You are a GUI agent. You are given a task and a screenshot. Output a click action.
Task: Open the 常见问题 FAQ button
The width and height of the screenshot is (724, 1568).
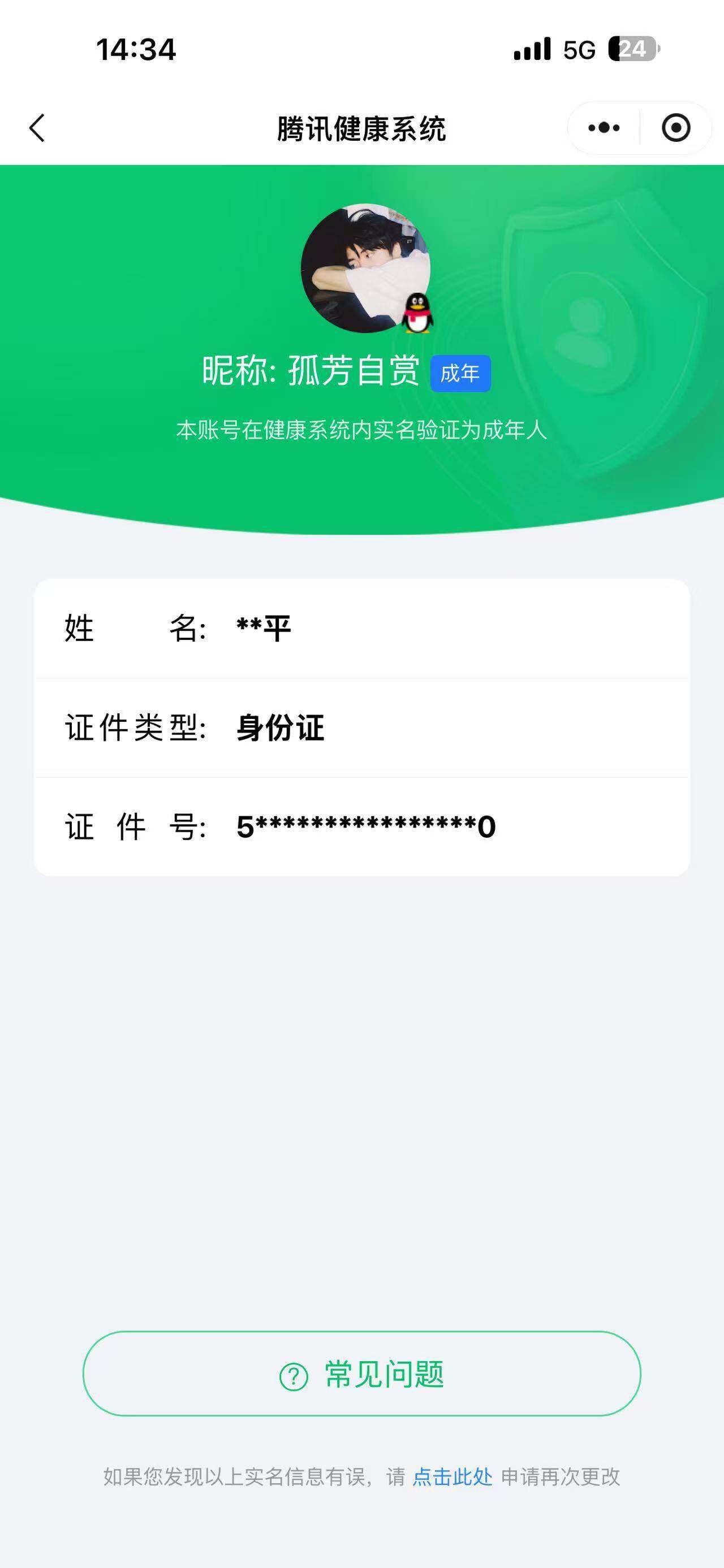pos(361,1374)
